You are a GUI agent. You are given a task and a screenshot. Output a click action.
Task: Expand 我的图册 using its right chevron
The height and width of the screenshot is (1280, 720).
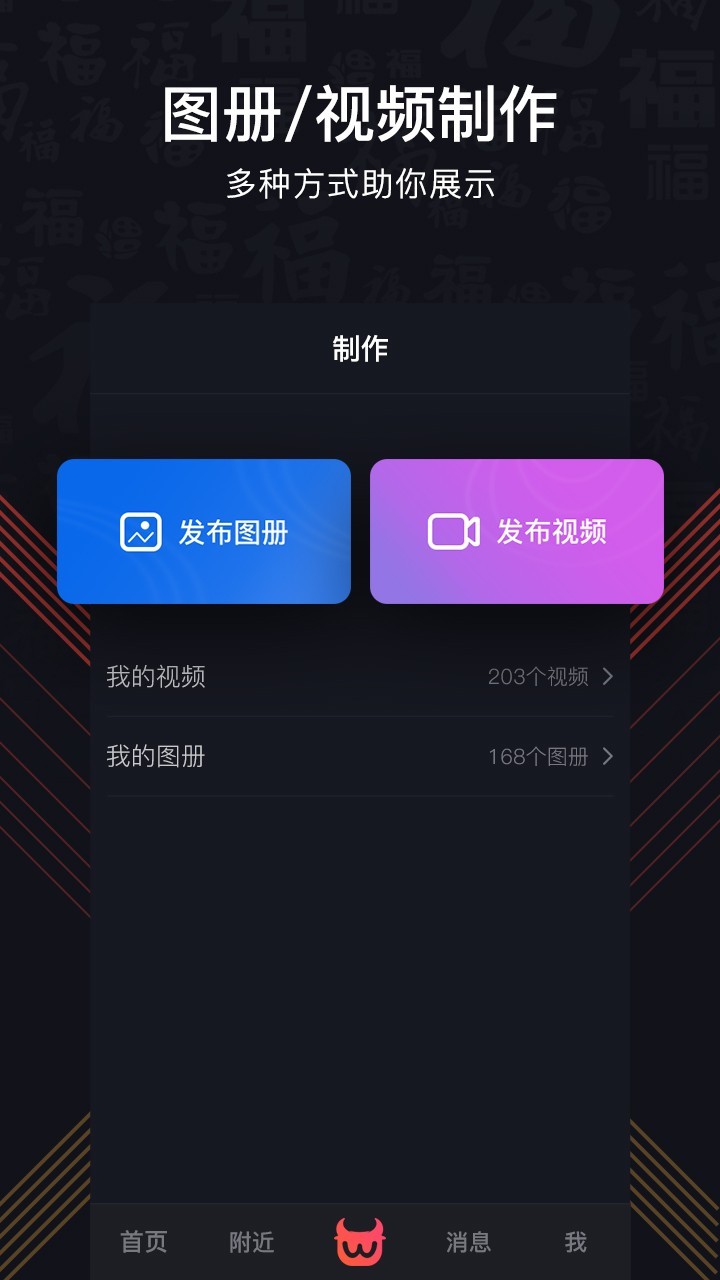[x=607, y=757]
